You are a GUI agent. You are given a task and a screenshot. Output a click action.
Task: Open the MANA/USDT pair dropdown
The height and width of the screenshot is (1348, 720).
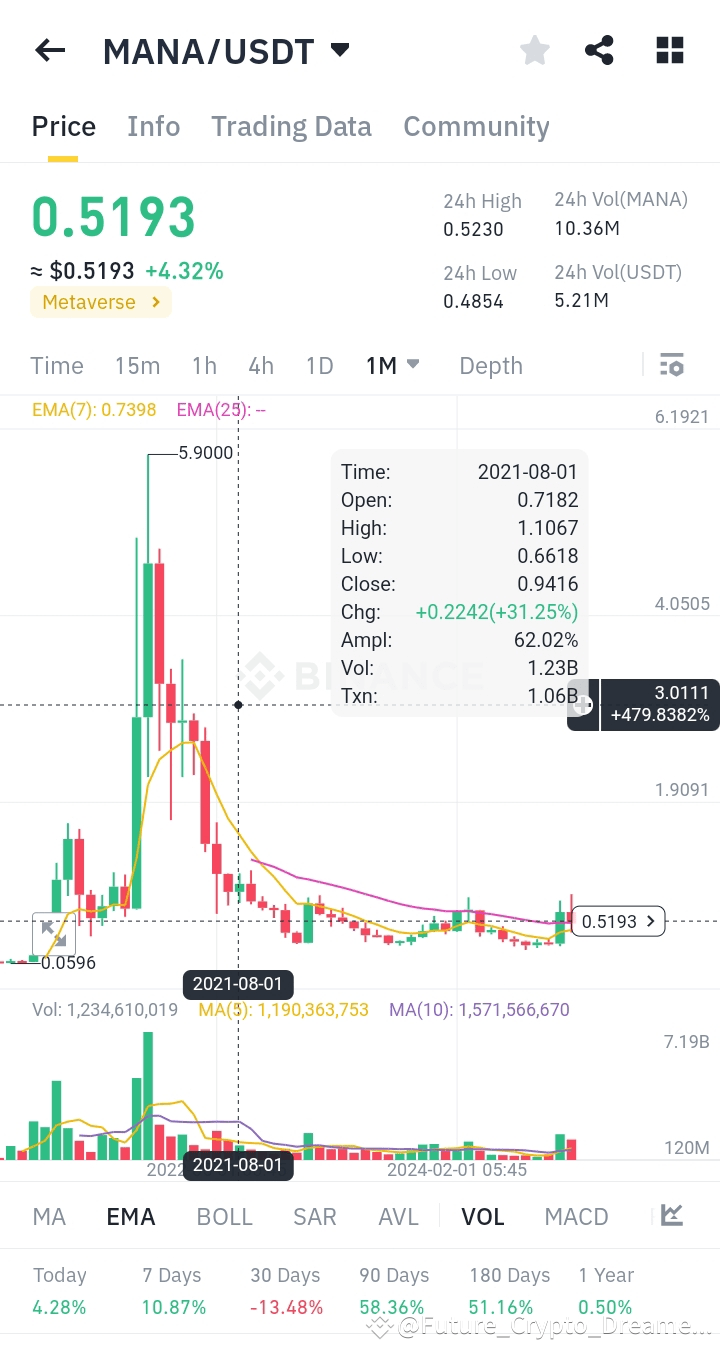[x=340, y=50]
